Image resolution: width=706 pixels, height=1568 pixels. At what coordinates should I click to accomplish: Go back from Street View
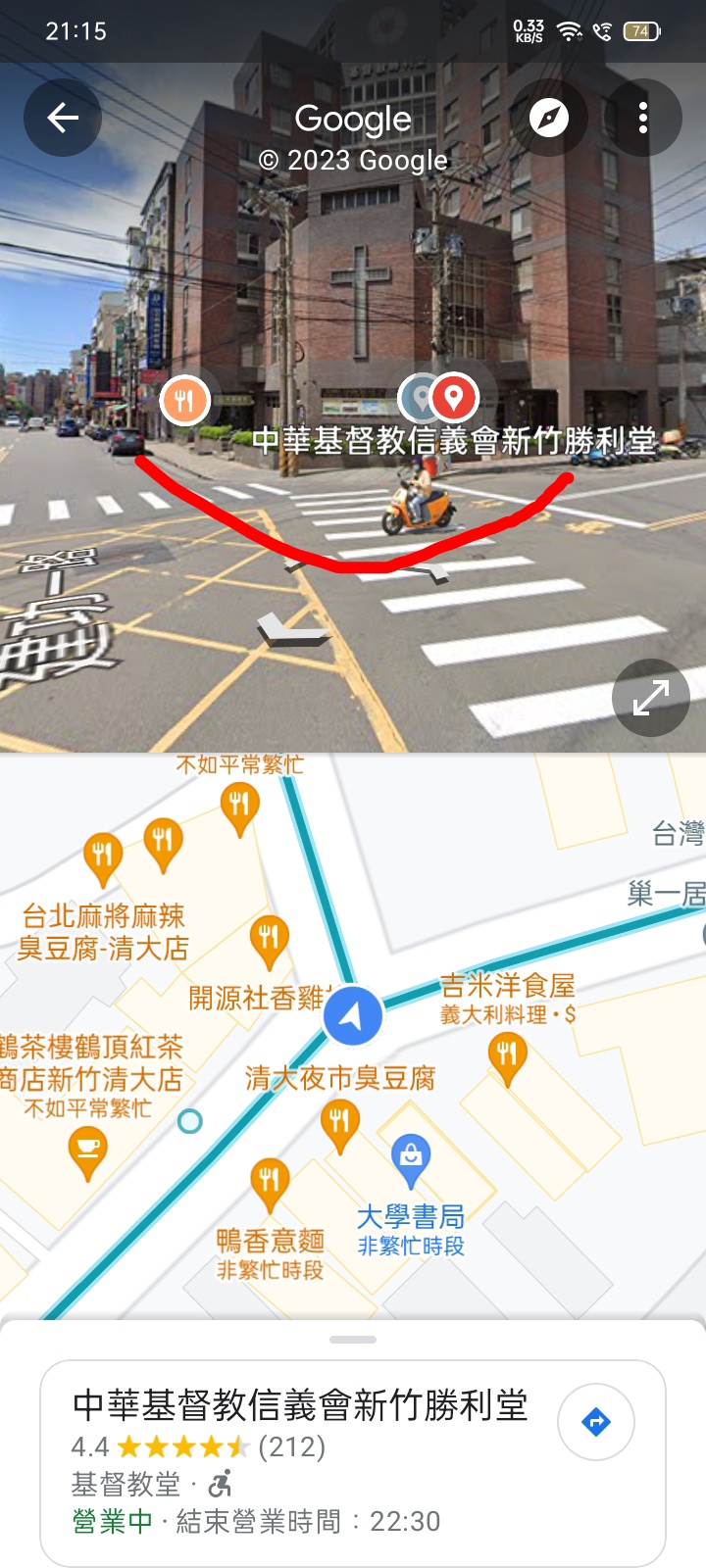coord(63,119)
